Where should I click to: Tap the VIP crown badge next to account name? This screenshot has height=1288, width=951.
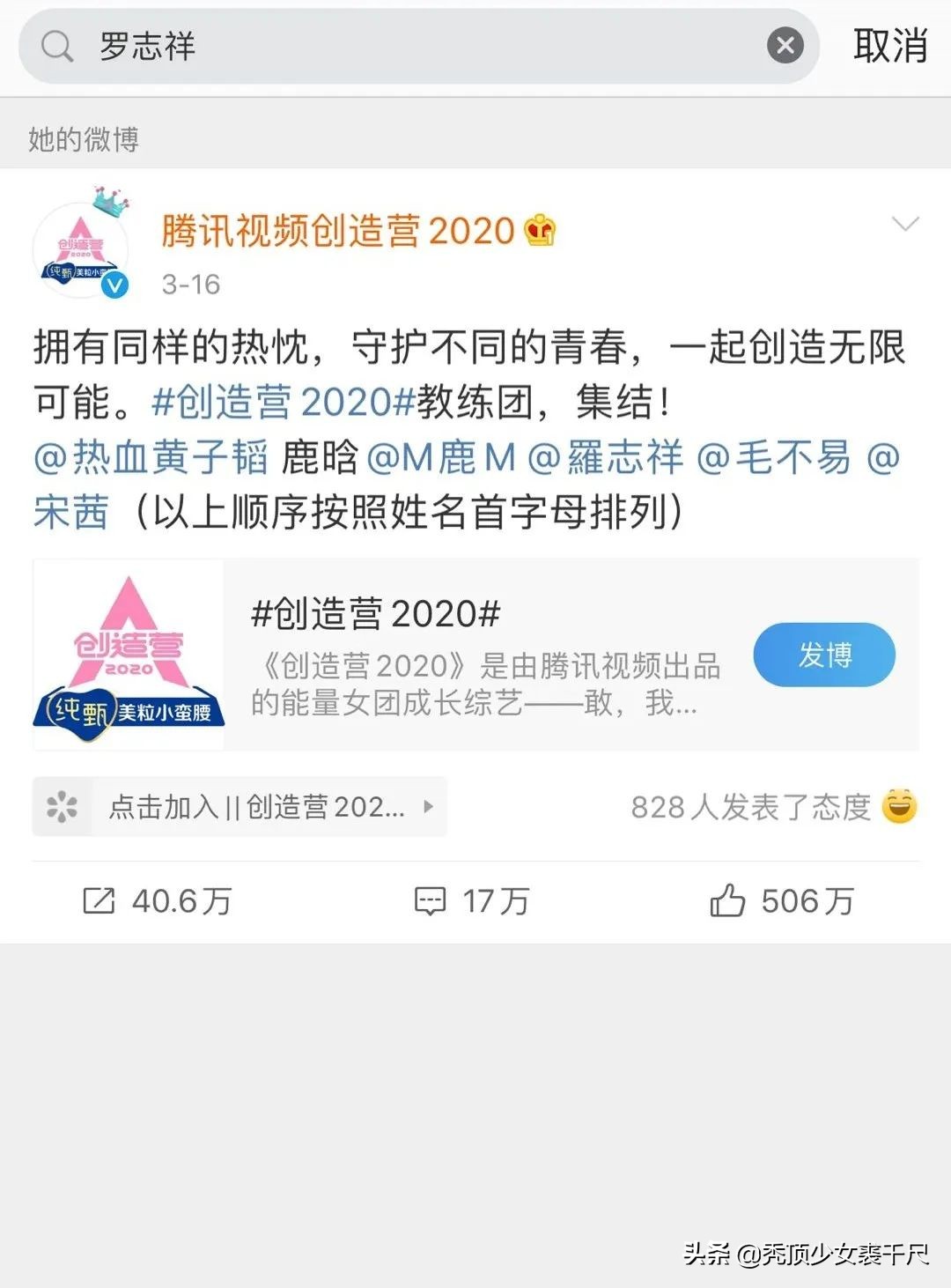coord(539,231)
